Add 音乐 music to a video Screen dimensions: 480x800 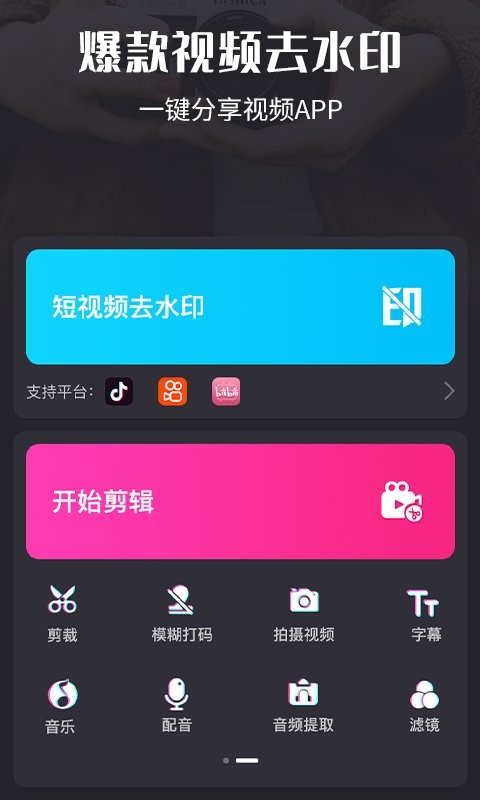tap(62, 707)
